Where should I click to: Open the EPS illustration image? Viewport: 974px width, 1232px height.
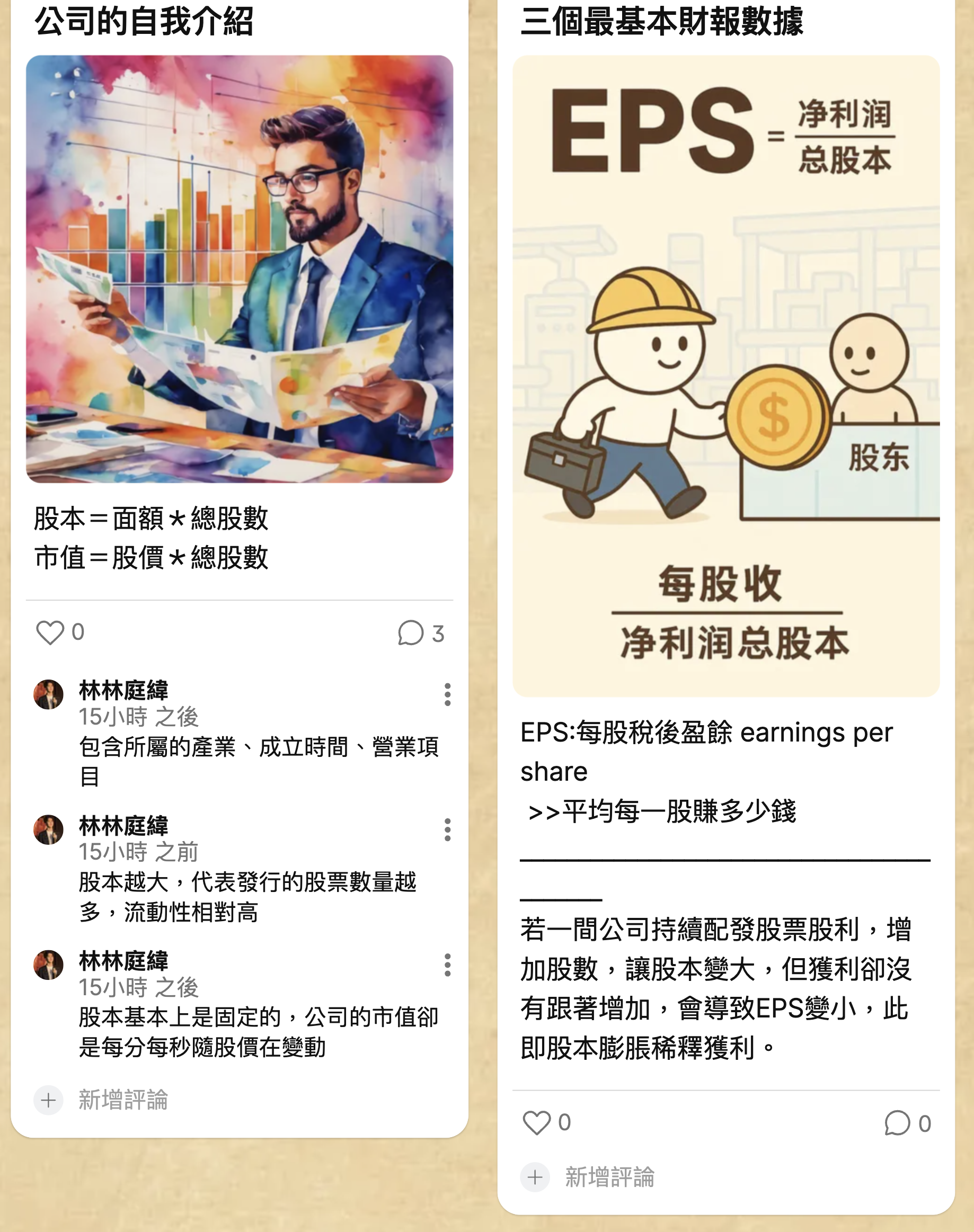point(726,376)
